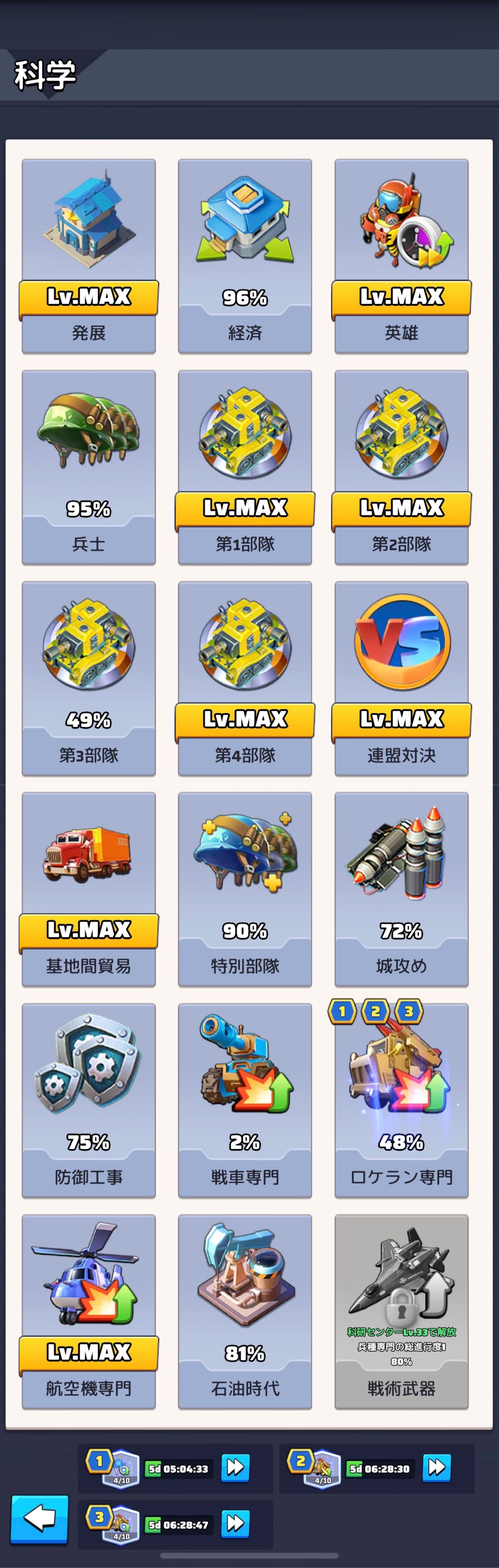Select the 連盟対決 category
This screenshot has width=499, height=1568.
[x=401, y=678]
